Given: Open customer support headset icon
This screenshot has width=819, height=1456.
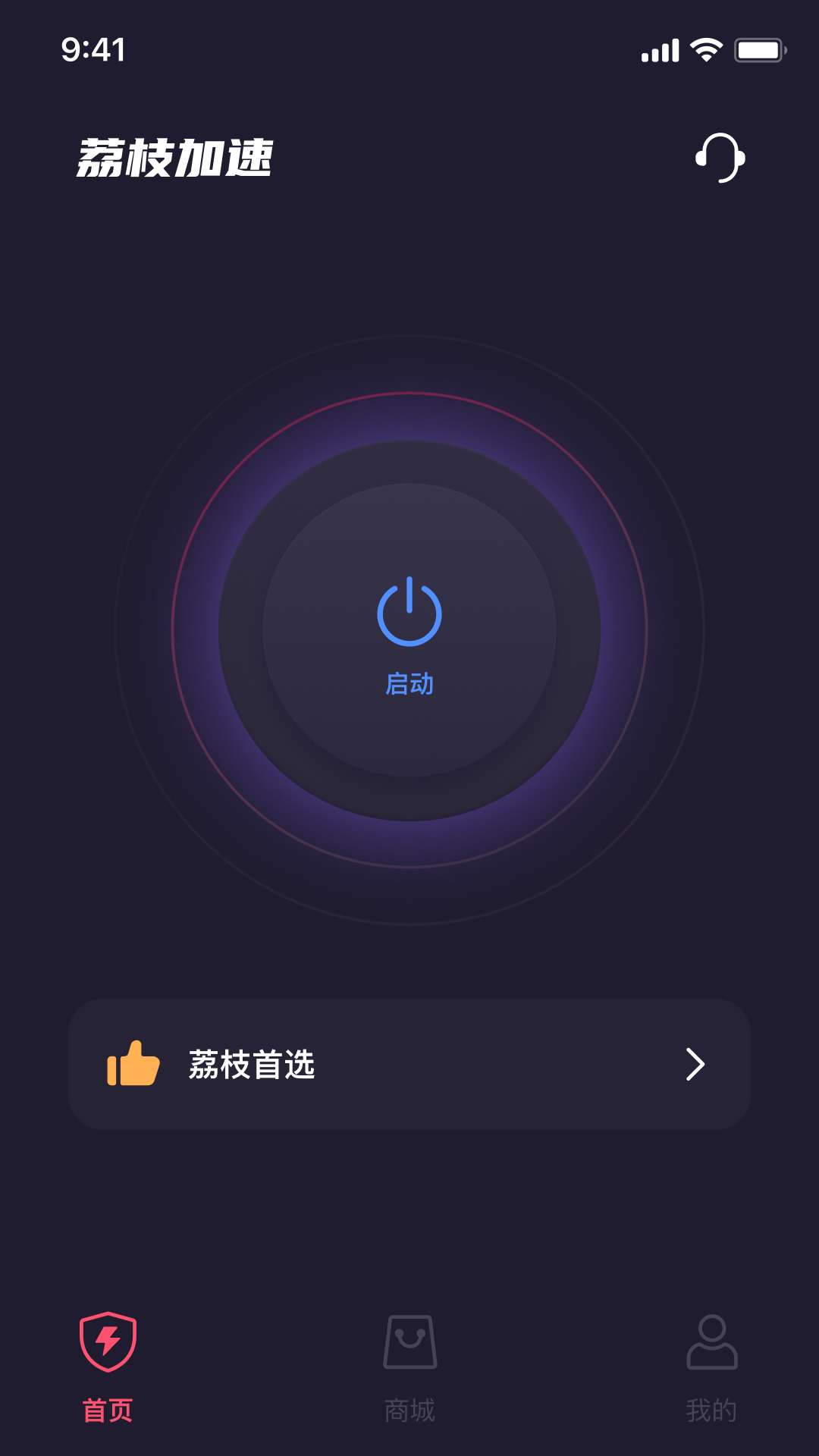Looking at the screenshot, I should 720,158.
